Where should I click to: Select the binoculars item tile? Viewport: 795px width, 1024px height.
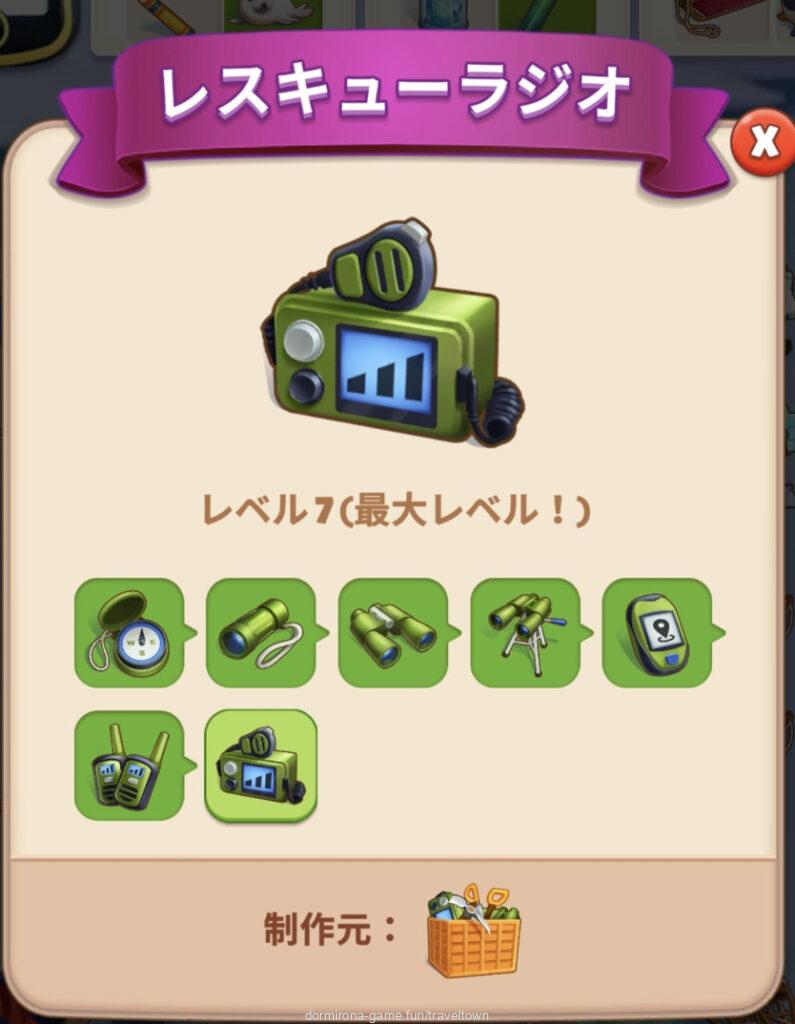pyautogui.click(x=393, y=633)
